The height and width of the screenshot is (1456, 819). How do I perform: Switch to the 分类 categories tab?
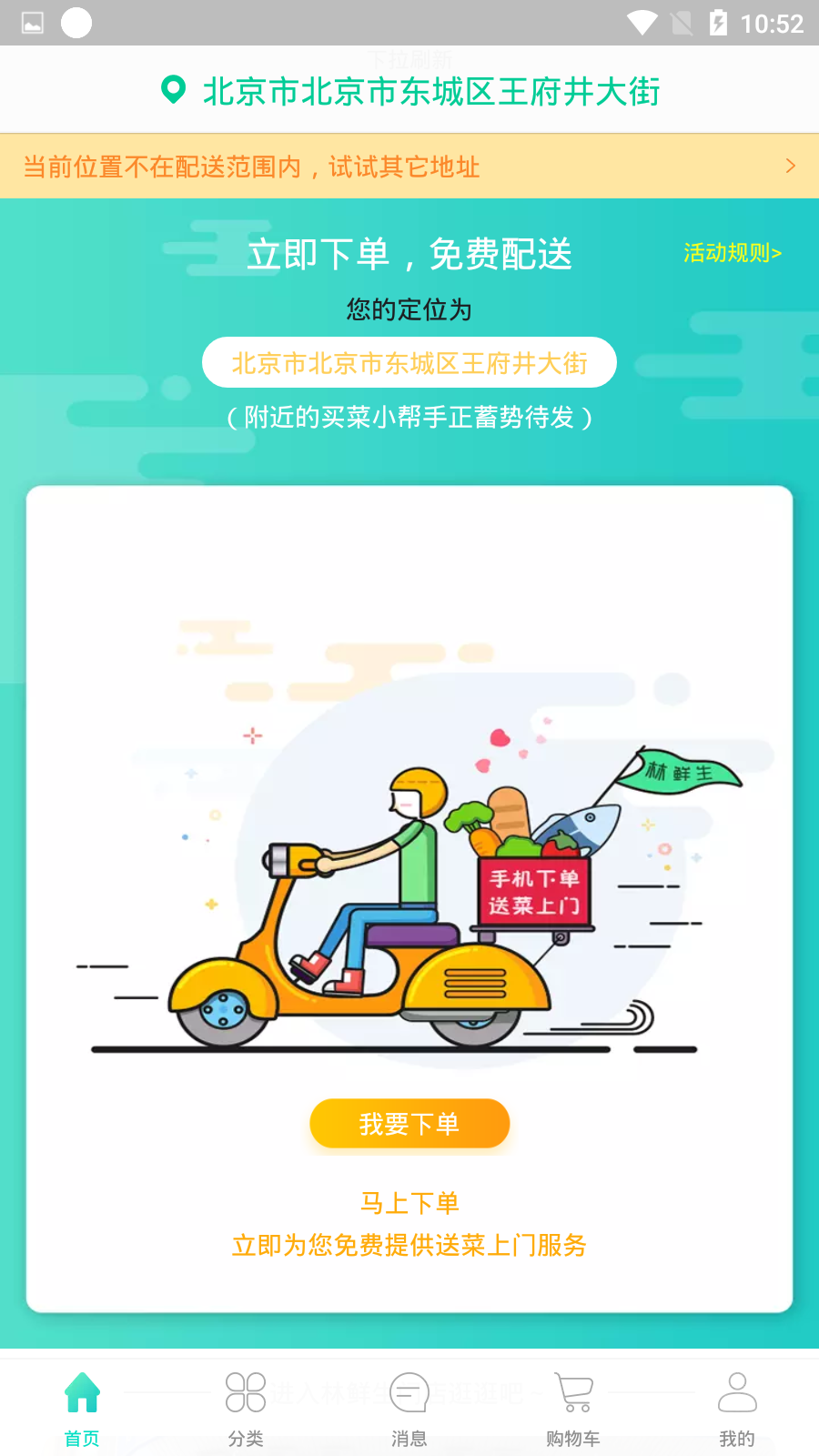246,1409
